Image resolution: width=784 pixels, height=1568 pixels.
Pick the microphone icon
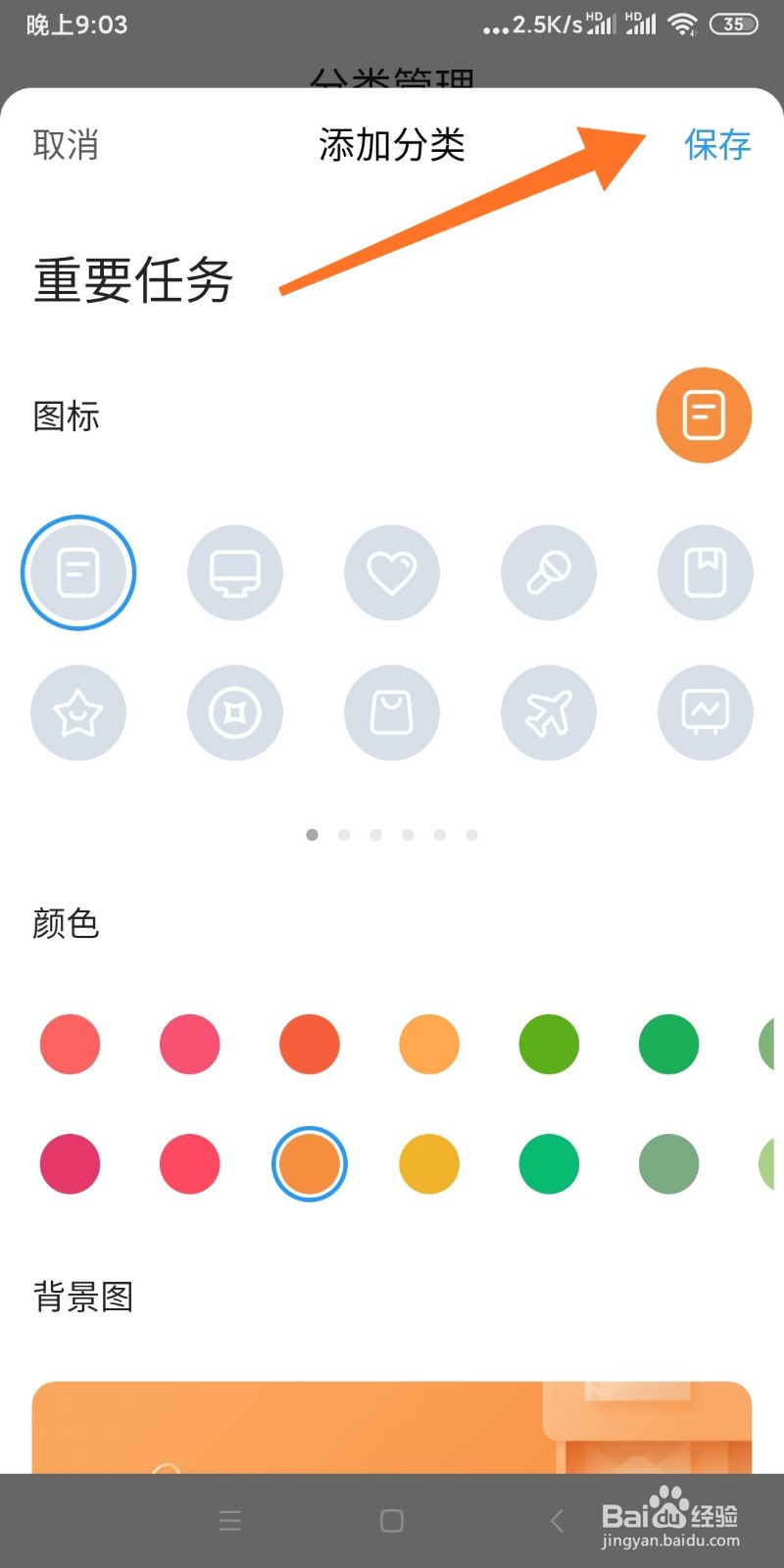tap(549, 572)
